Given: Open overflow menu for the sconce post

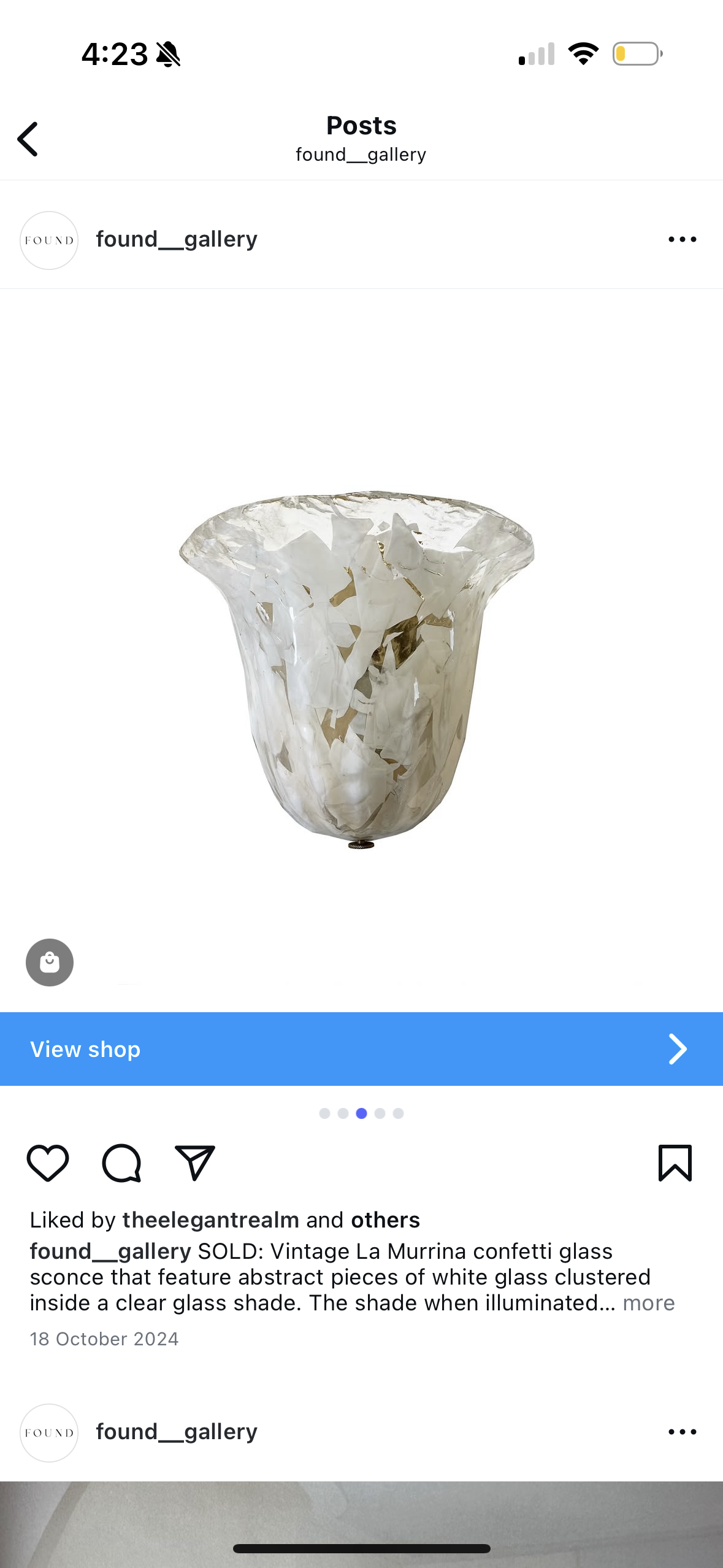Looking at the screenshot, I should pyautogui.click(x=682, y=239).
